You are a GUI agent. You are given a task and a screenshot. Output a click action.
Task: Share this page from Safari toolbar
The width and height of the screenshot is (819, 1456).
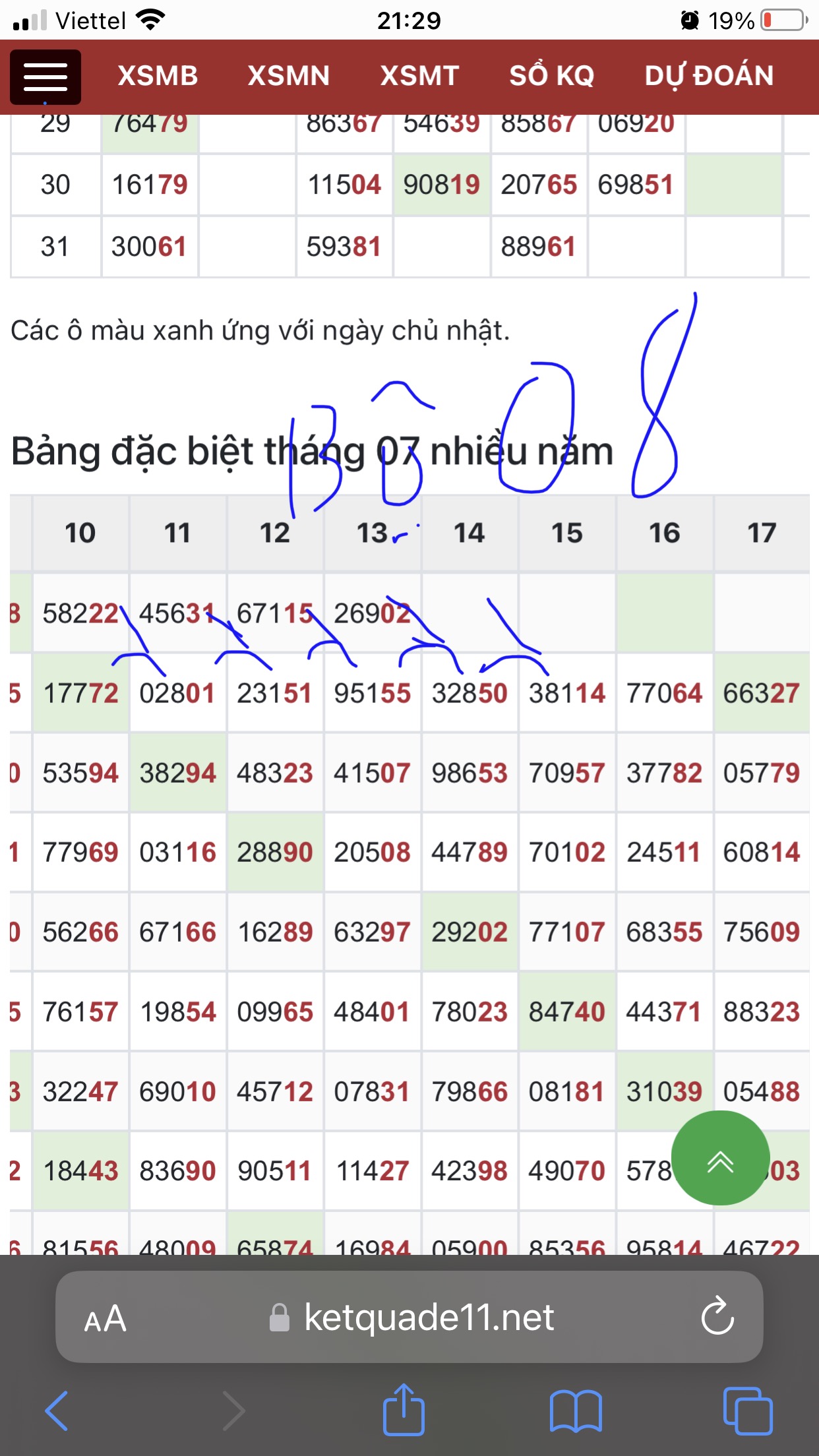tap(404, 1409)
